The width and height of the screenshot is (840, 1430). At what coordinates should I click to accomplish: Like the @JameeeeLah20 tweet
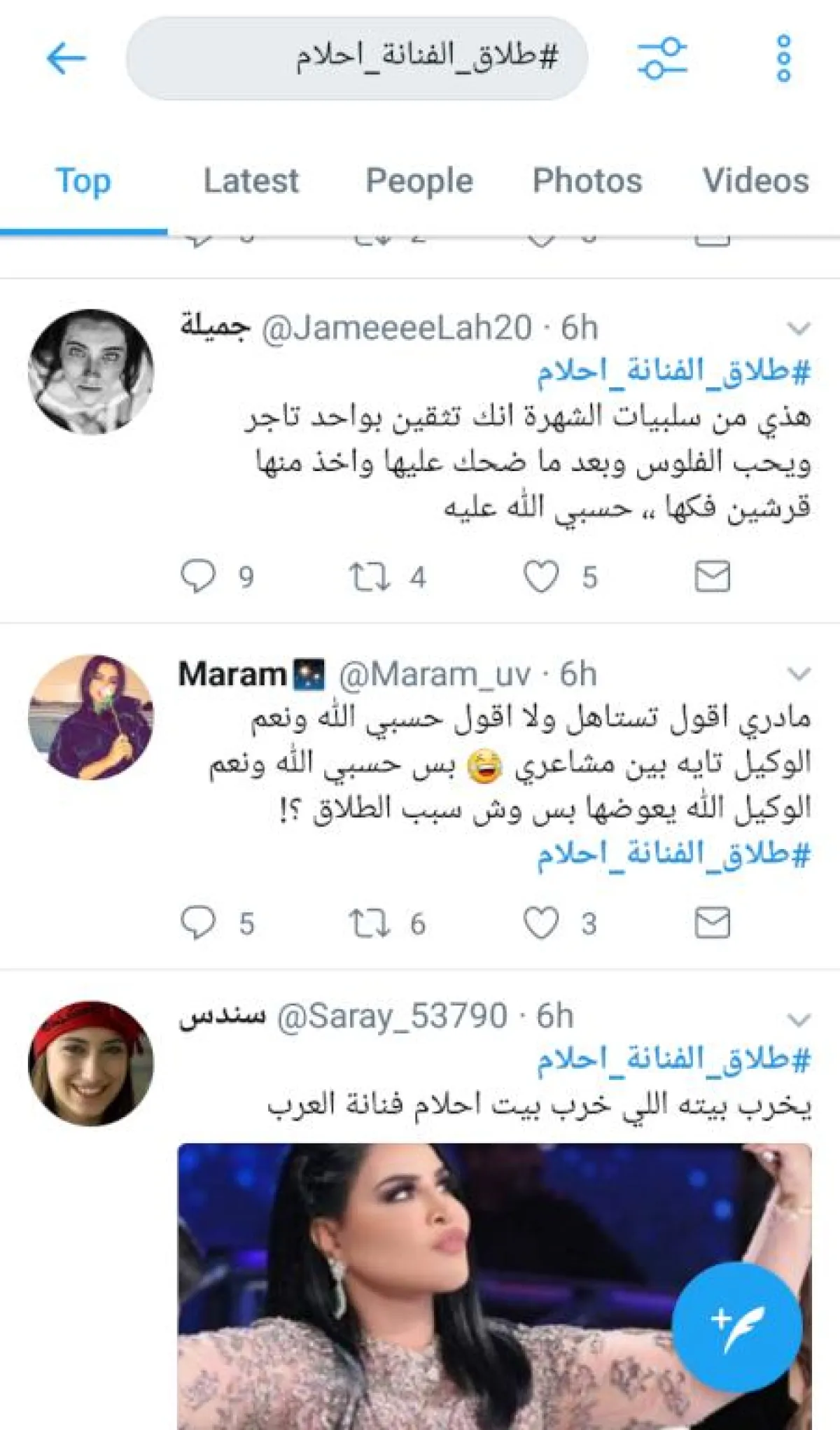[x=541, y=577]
